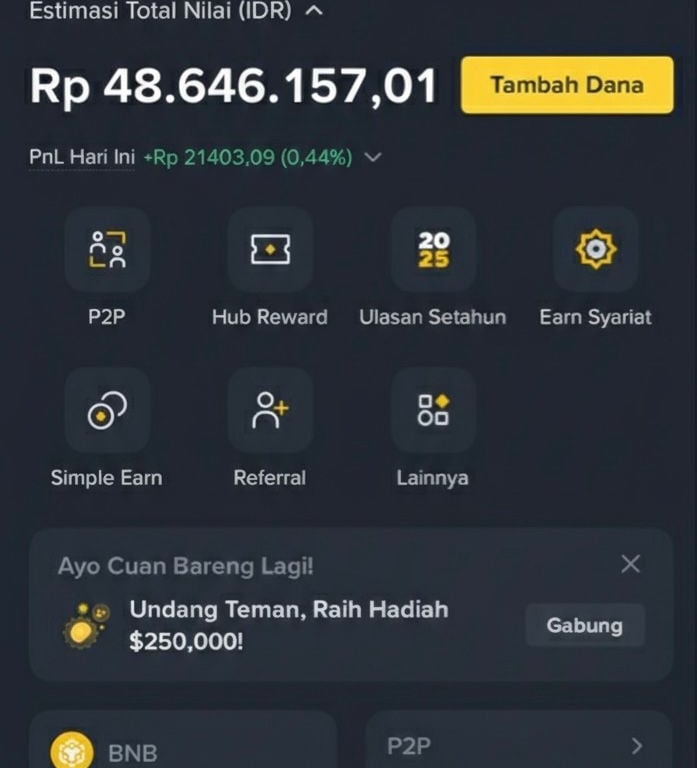This screenshot has height=768, width=697.
Task: Open the Referral shortcut
Action: click(x=270, y=411)
